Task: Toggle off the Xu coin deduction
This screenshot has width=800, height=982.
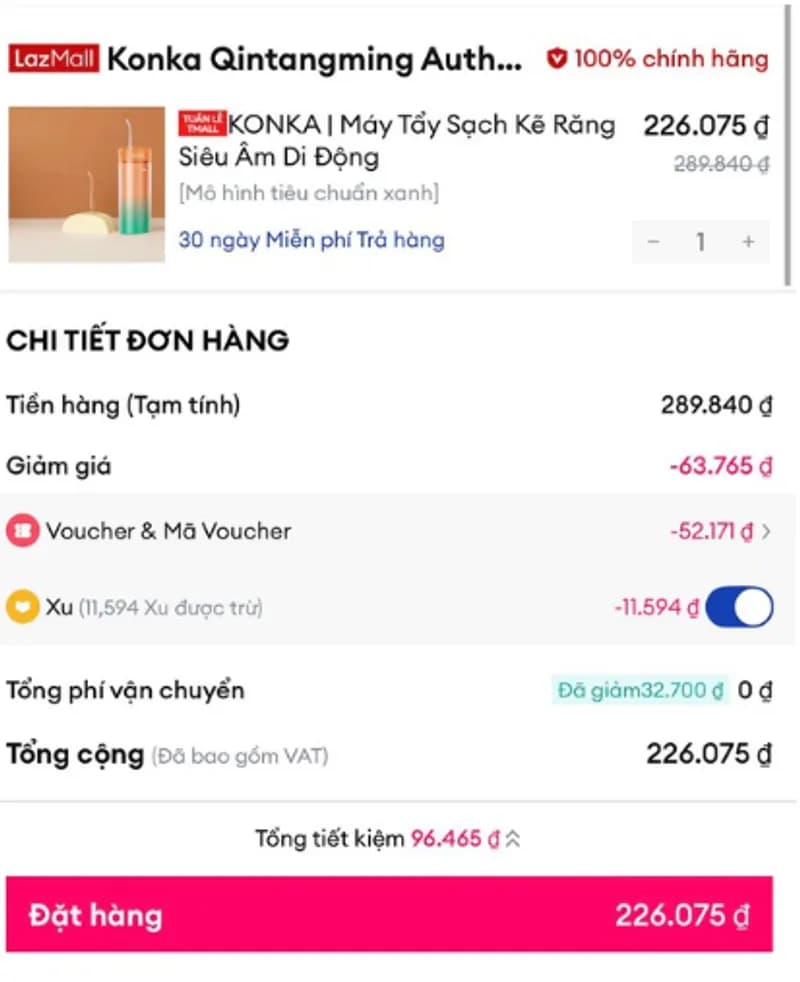Action: click(739, 607)
